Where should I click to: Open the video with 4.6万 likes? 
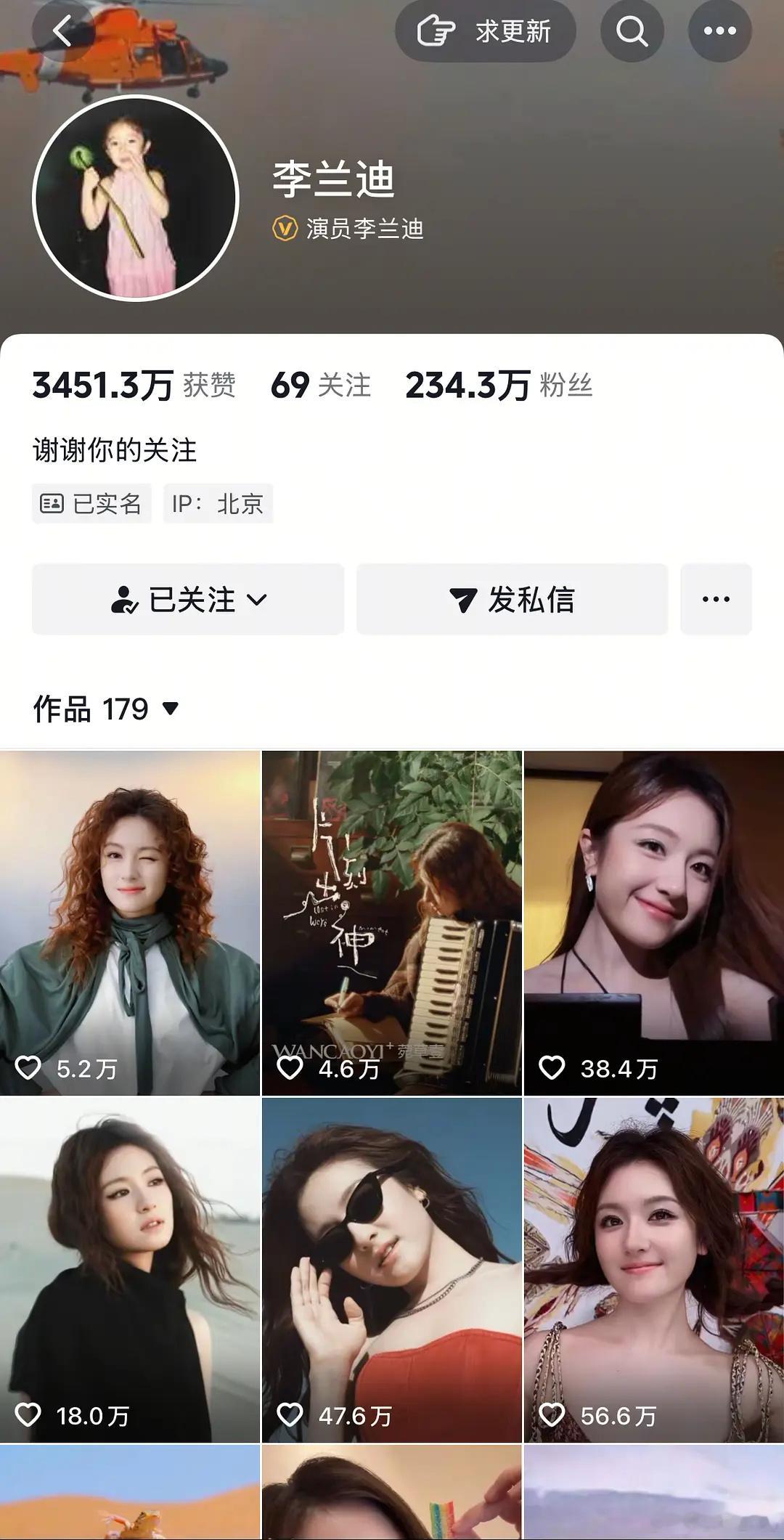pyautogui.click(x=392, y=922)
